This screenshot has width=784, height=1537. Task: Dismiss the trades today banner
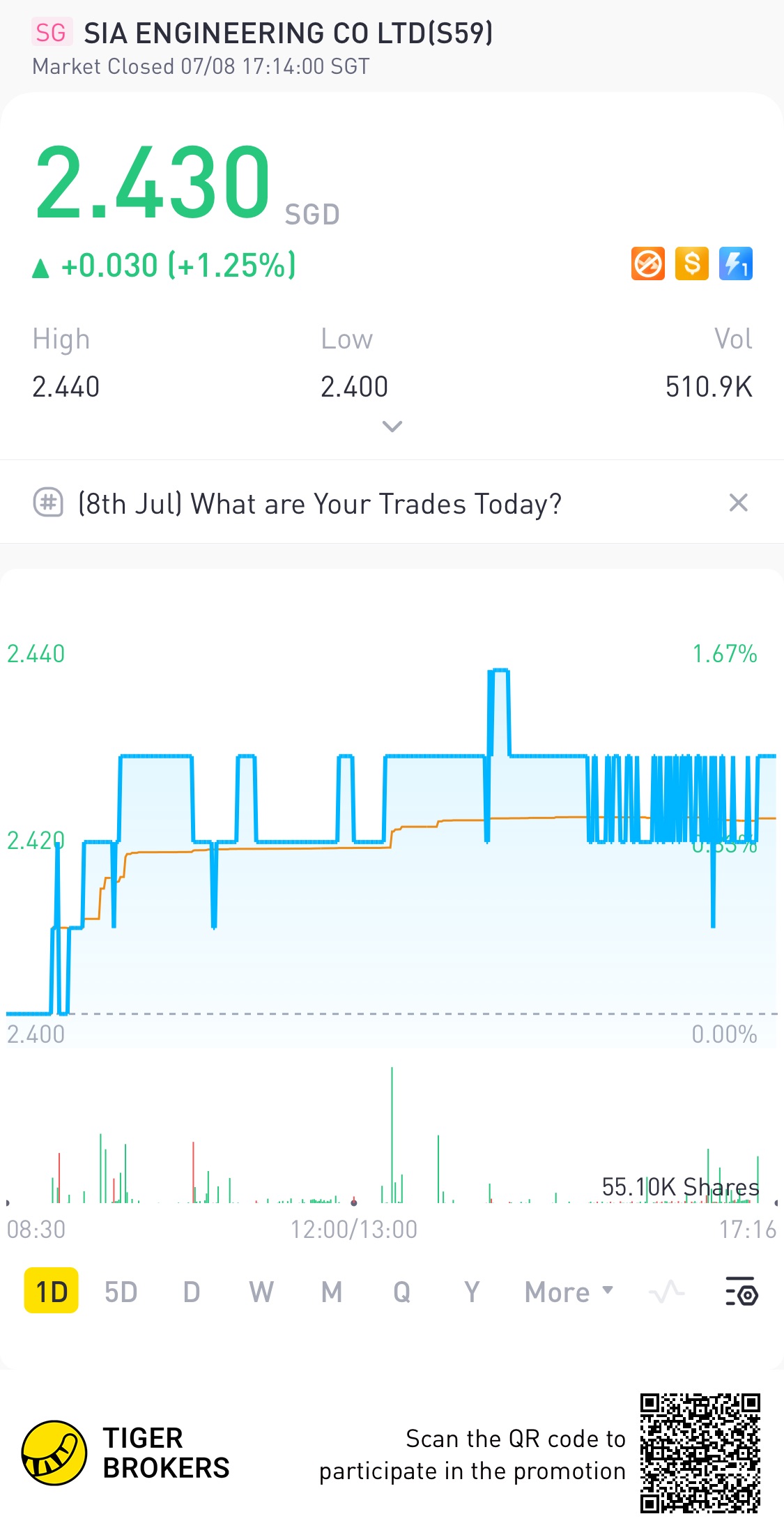738,503
